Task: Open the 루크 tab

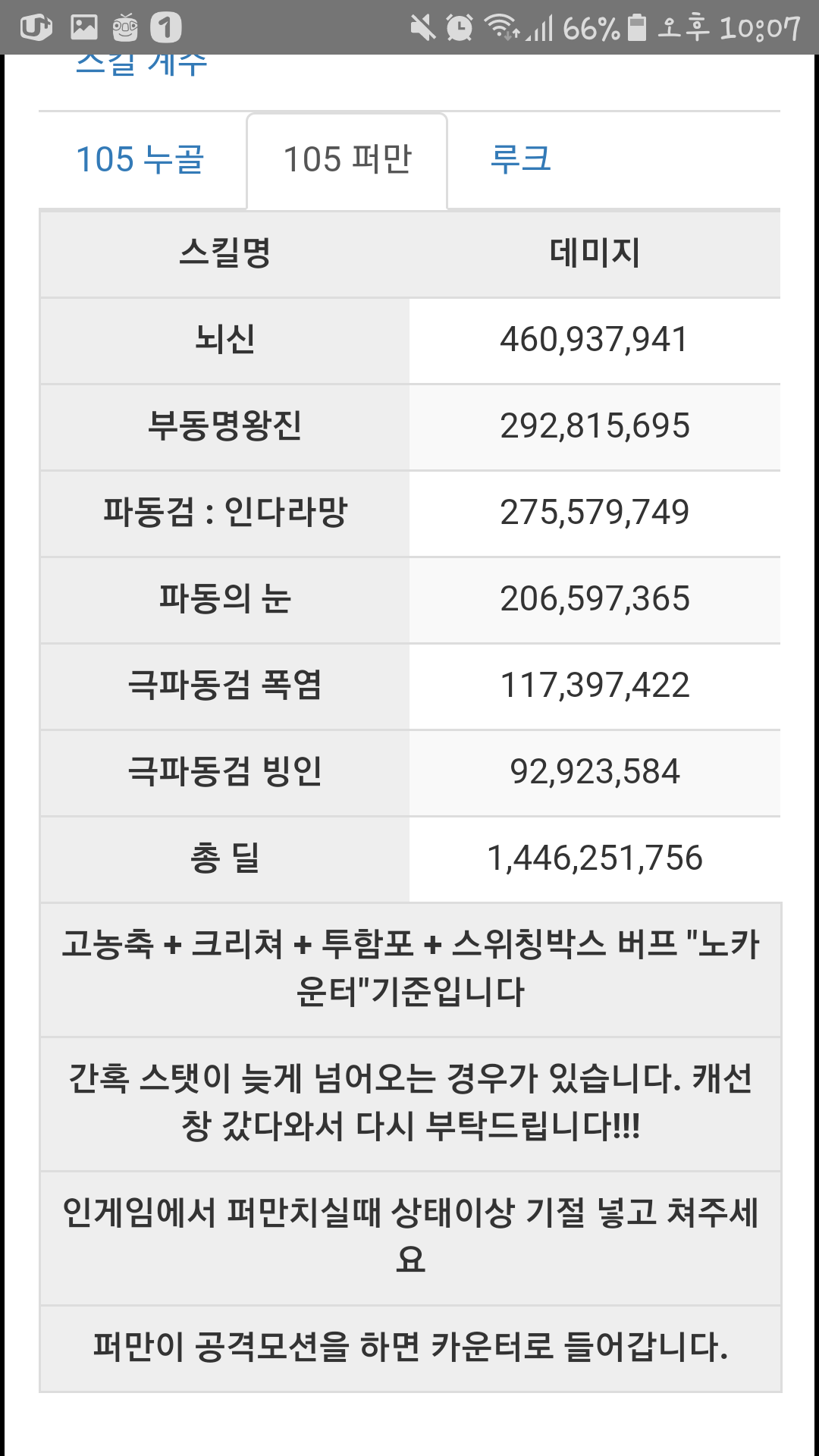Action: pyautogui.click(x=520, y=160)
